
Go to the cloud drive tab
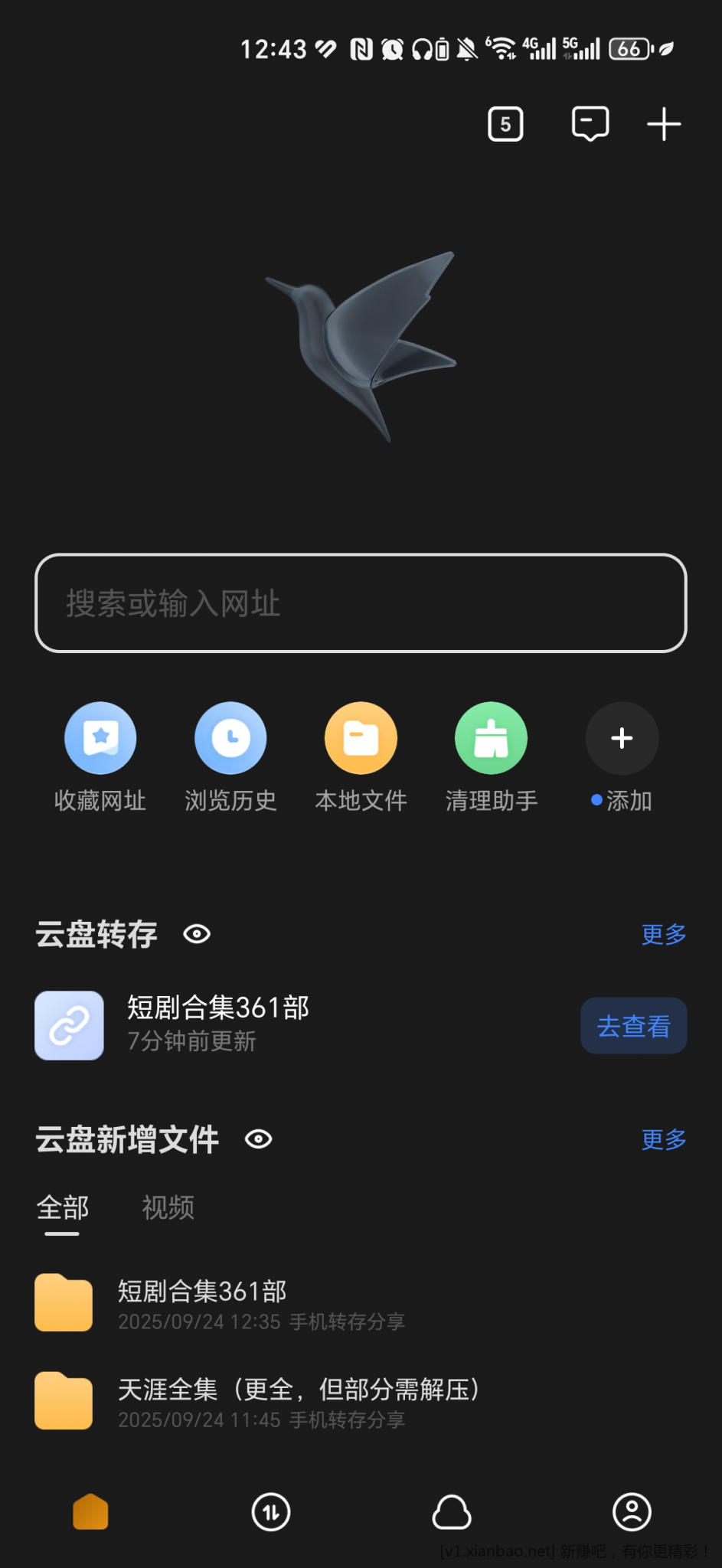tap(452, 1512)
